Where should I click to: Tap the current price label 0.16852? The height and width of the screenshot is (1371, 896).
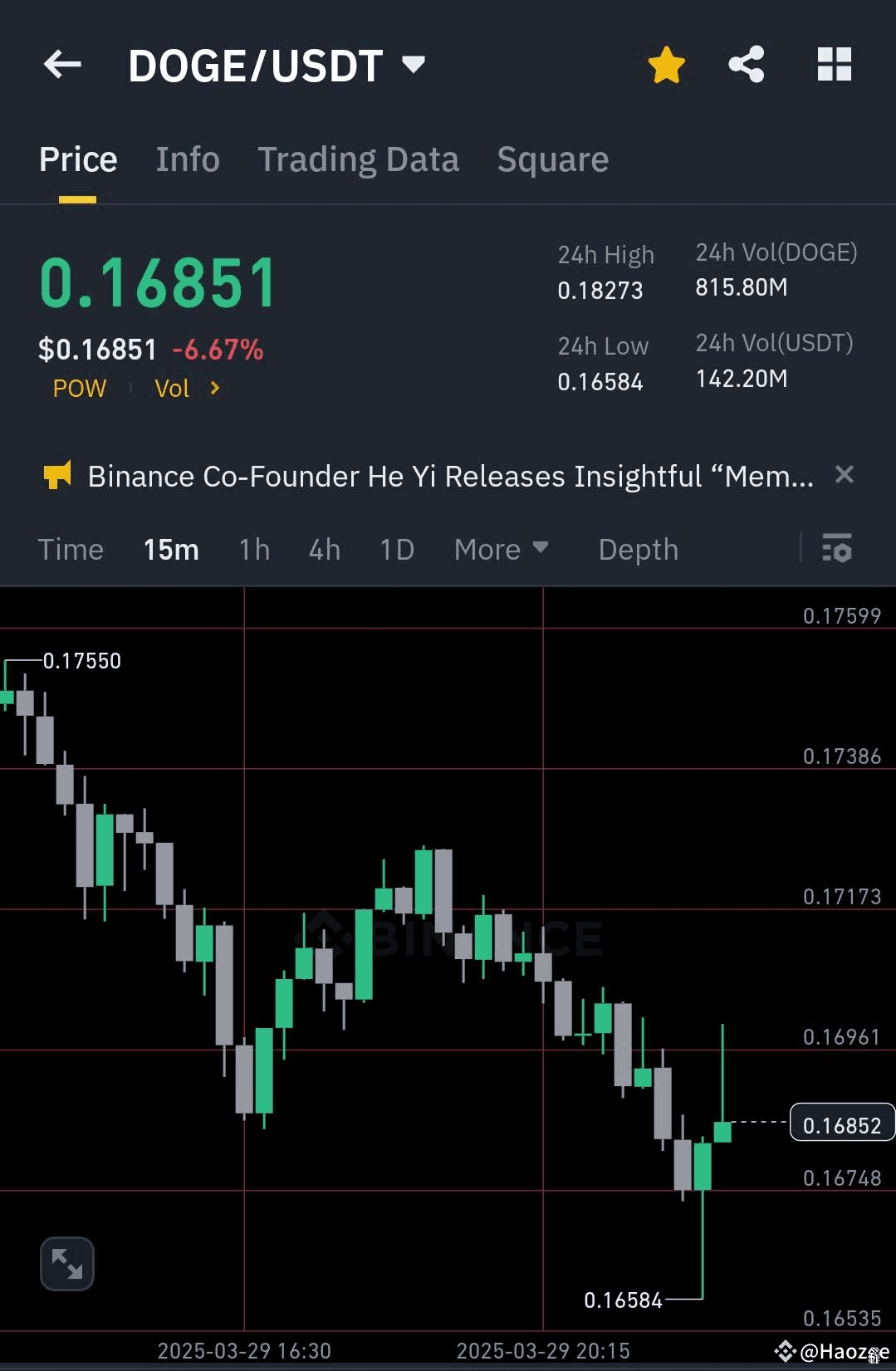click(x=841, y=1124)
